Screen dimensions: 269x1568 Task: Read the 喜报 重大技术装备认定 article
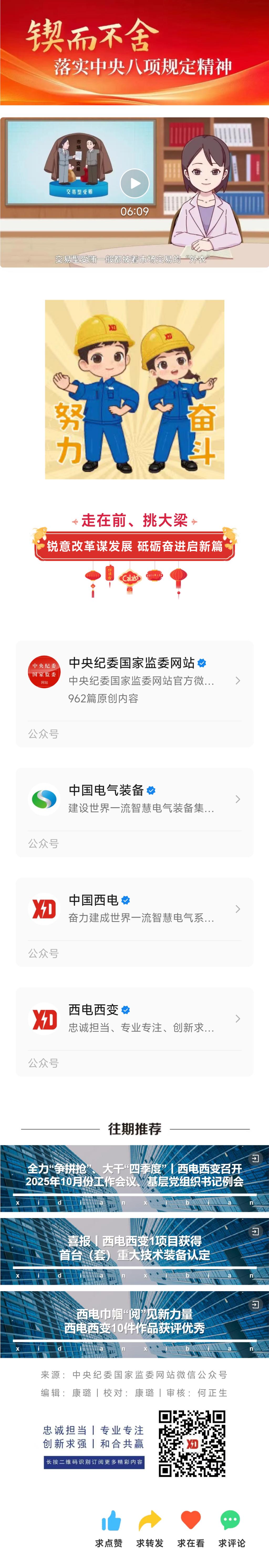[134, 1252]
